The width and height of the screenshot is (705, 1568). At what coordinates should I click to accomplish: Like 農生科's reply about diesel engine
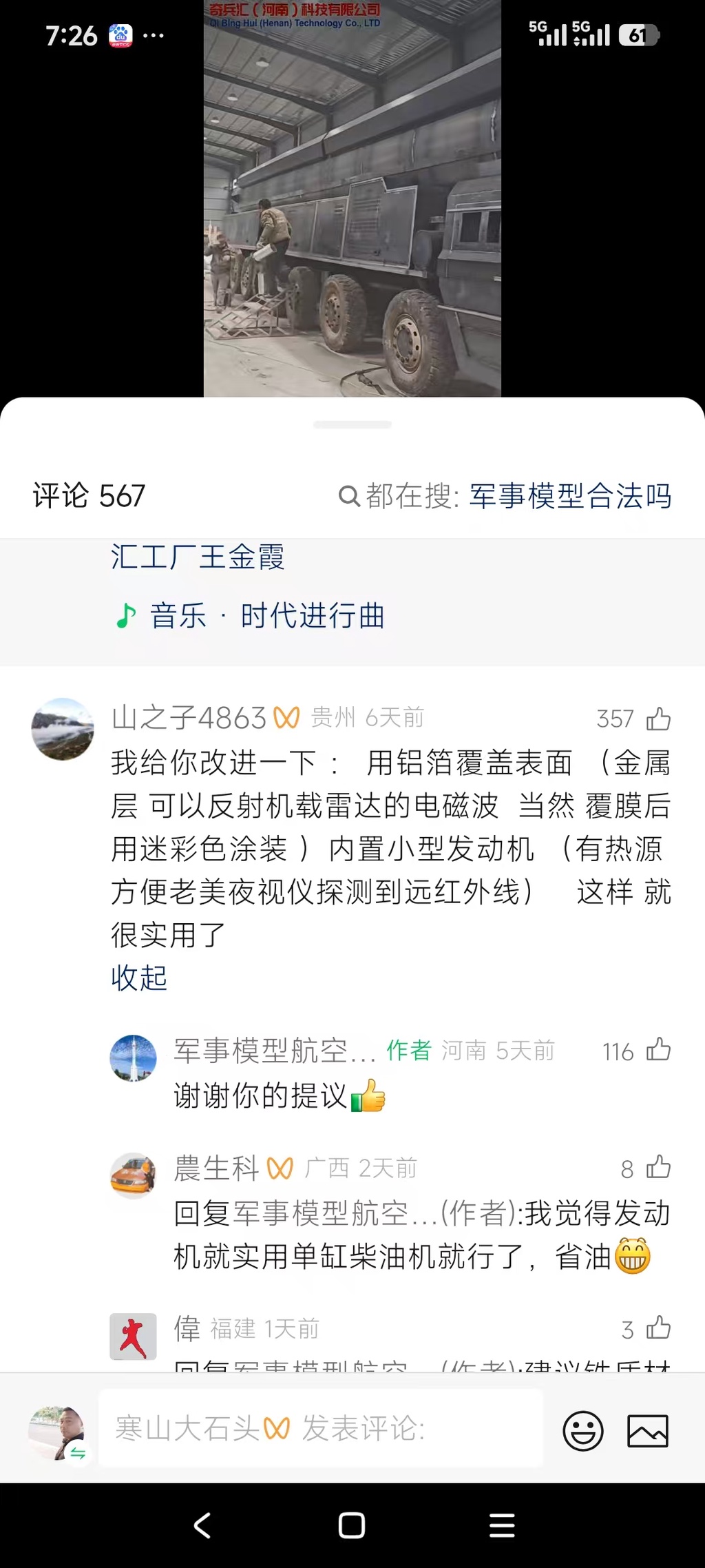(x=657, y=1168)
